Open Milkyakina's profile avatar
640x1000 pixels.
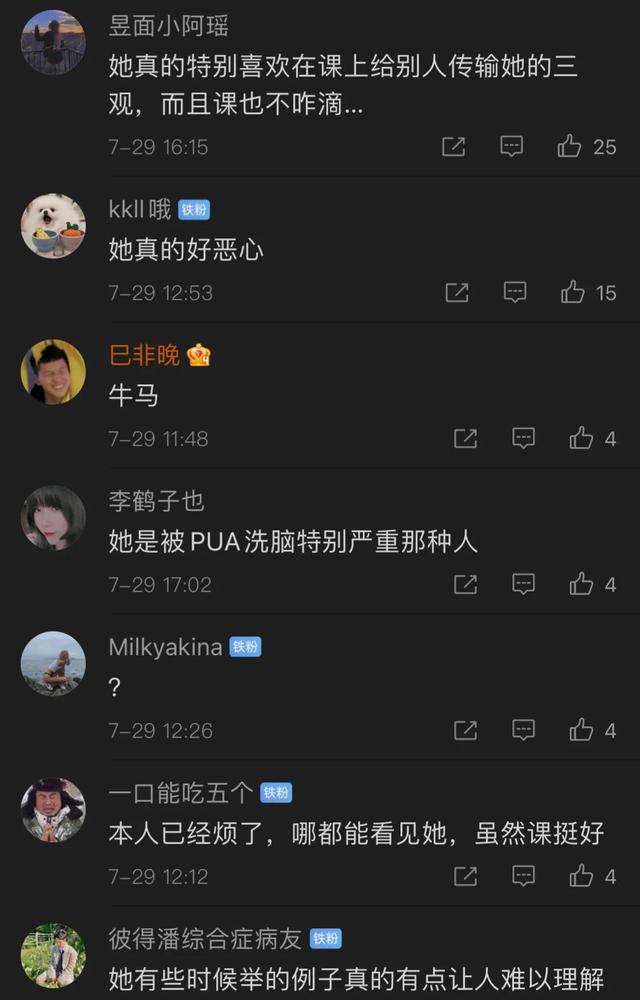pos(53,664)
